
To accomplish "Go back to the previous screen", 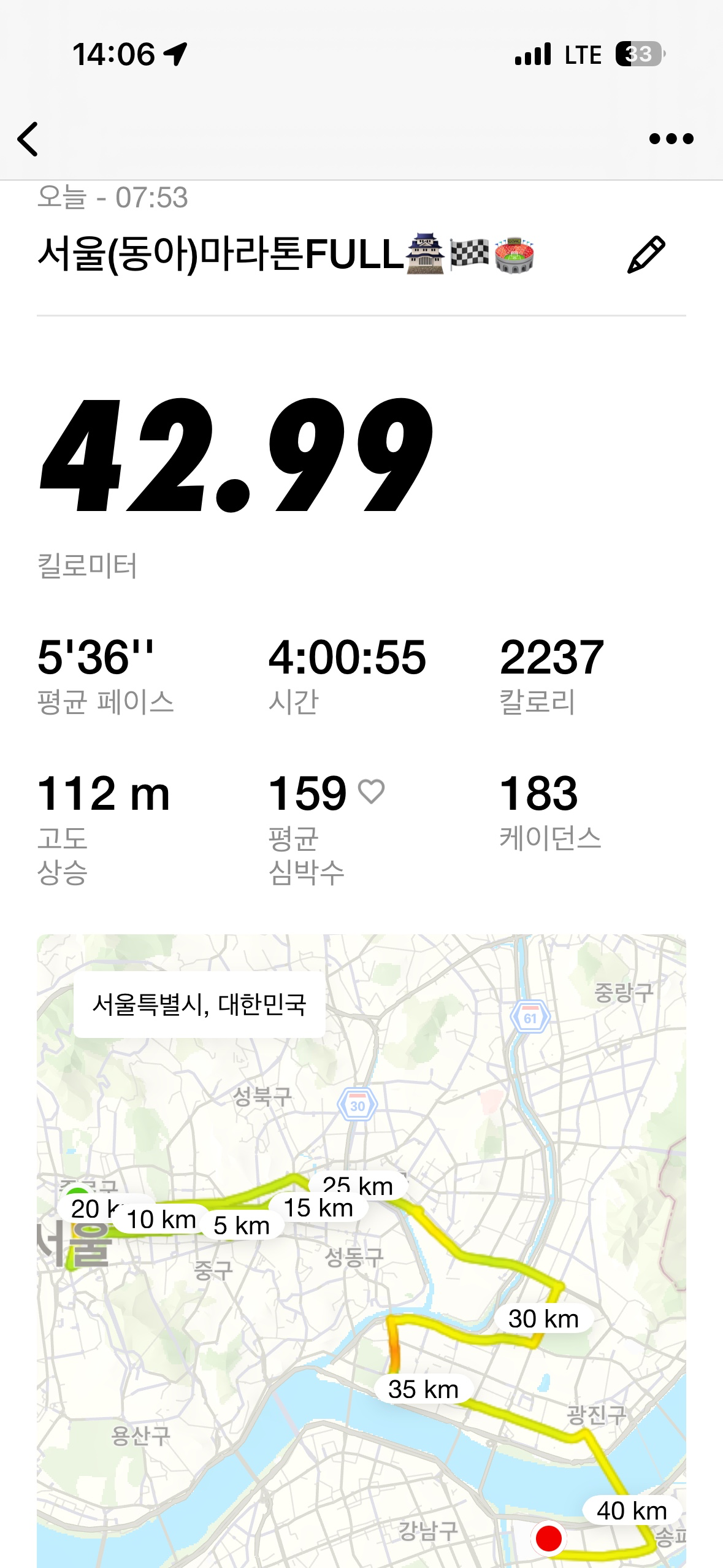I will click(x=28, y=139).
